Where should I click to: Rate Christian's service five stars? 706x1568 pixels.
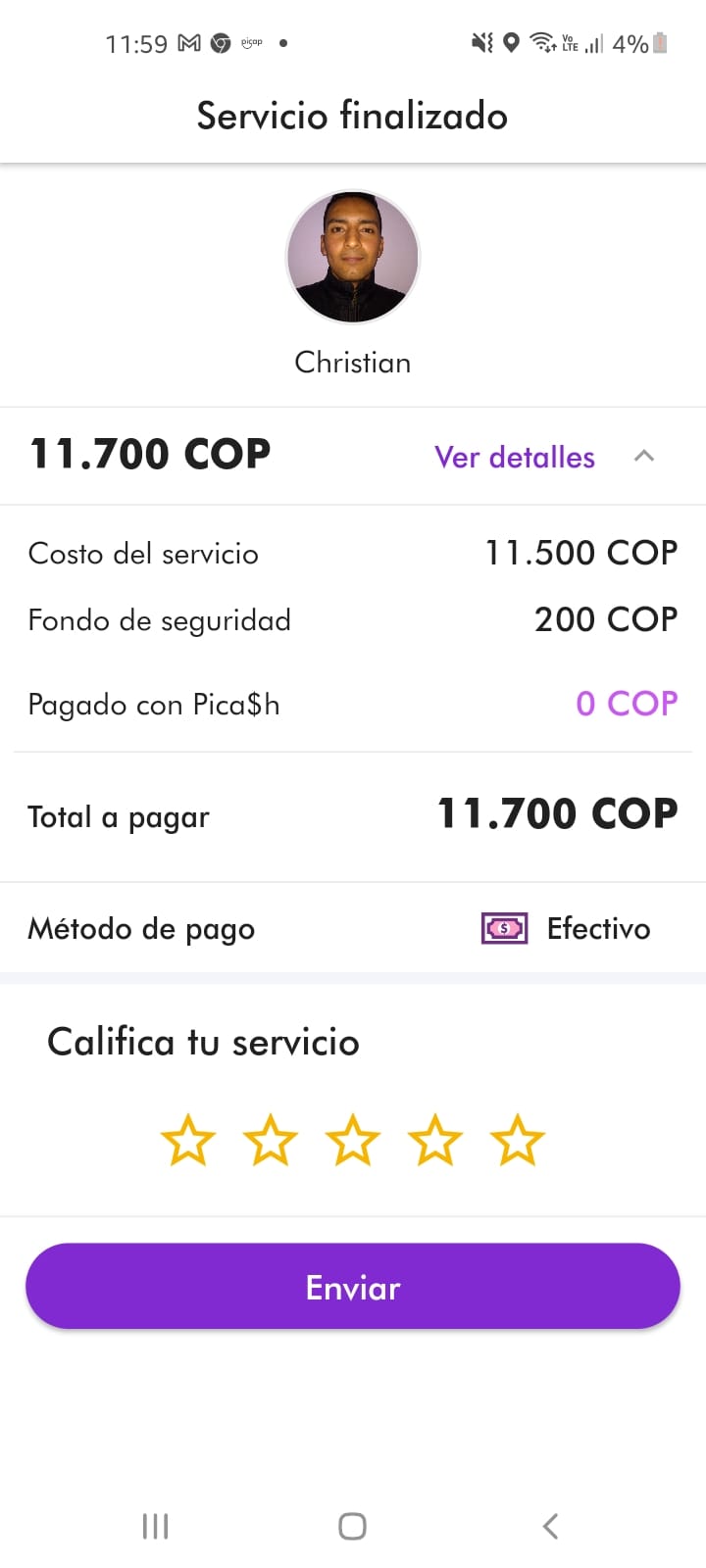click(x=517, y=1140)
